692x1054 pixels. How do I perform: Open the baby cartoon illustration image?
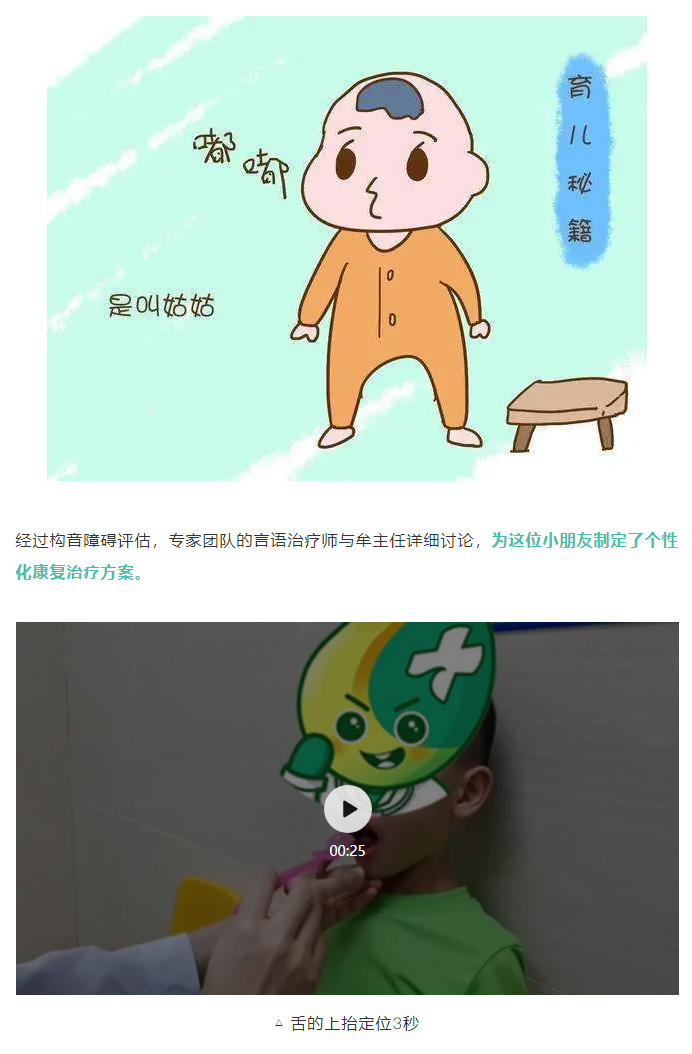tap(347, 248)
